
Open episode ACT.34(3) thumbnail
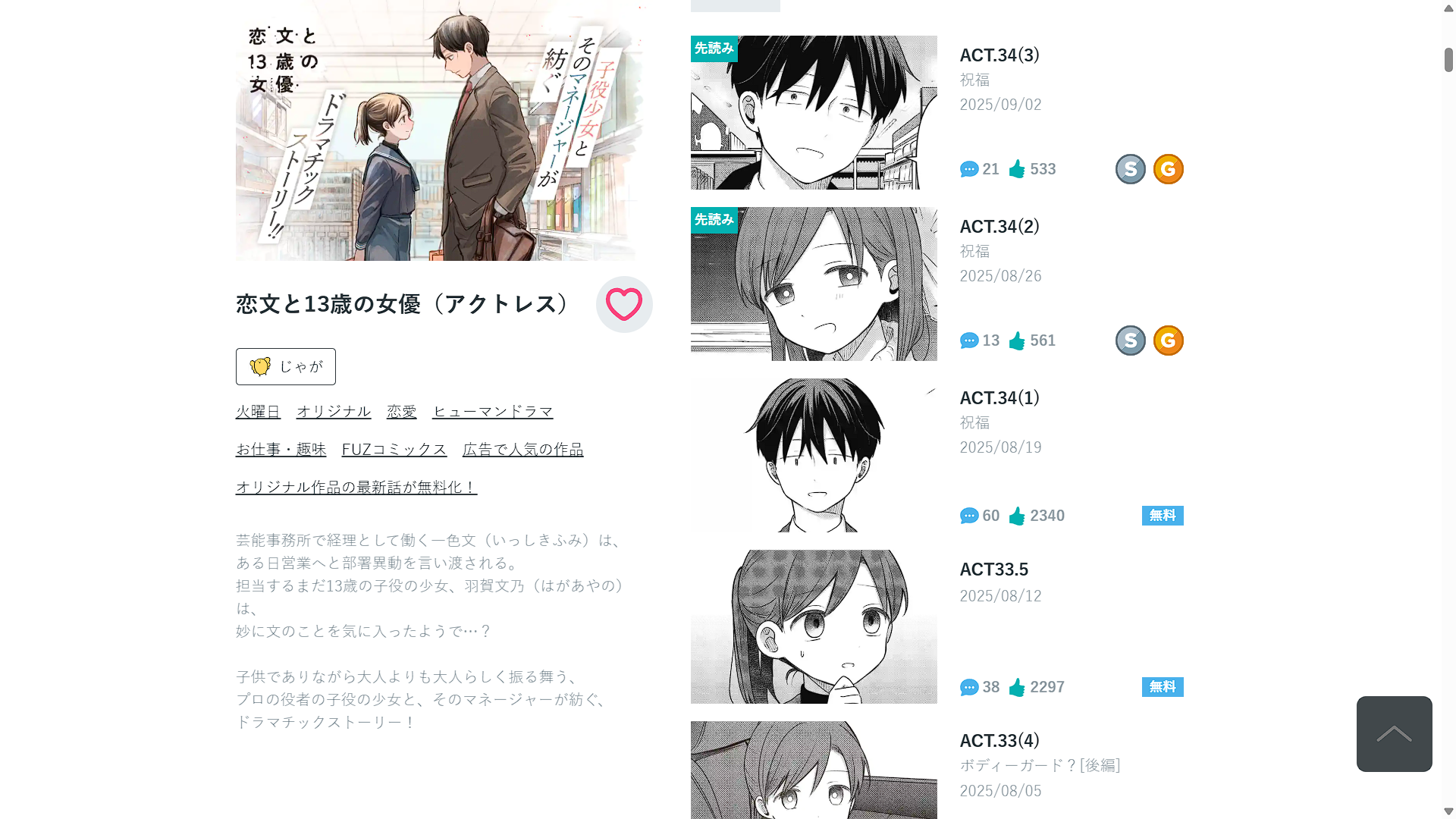click(813, 112)
